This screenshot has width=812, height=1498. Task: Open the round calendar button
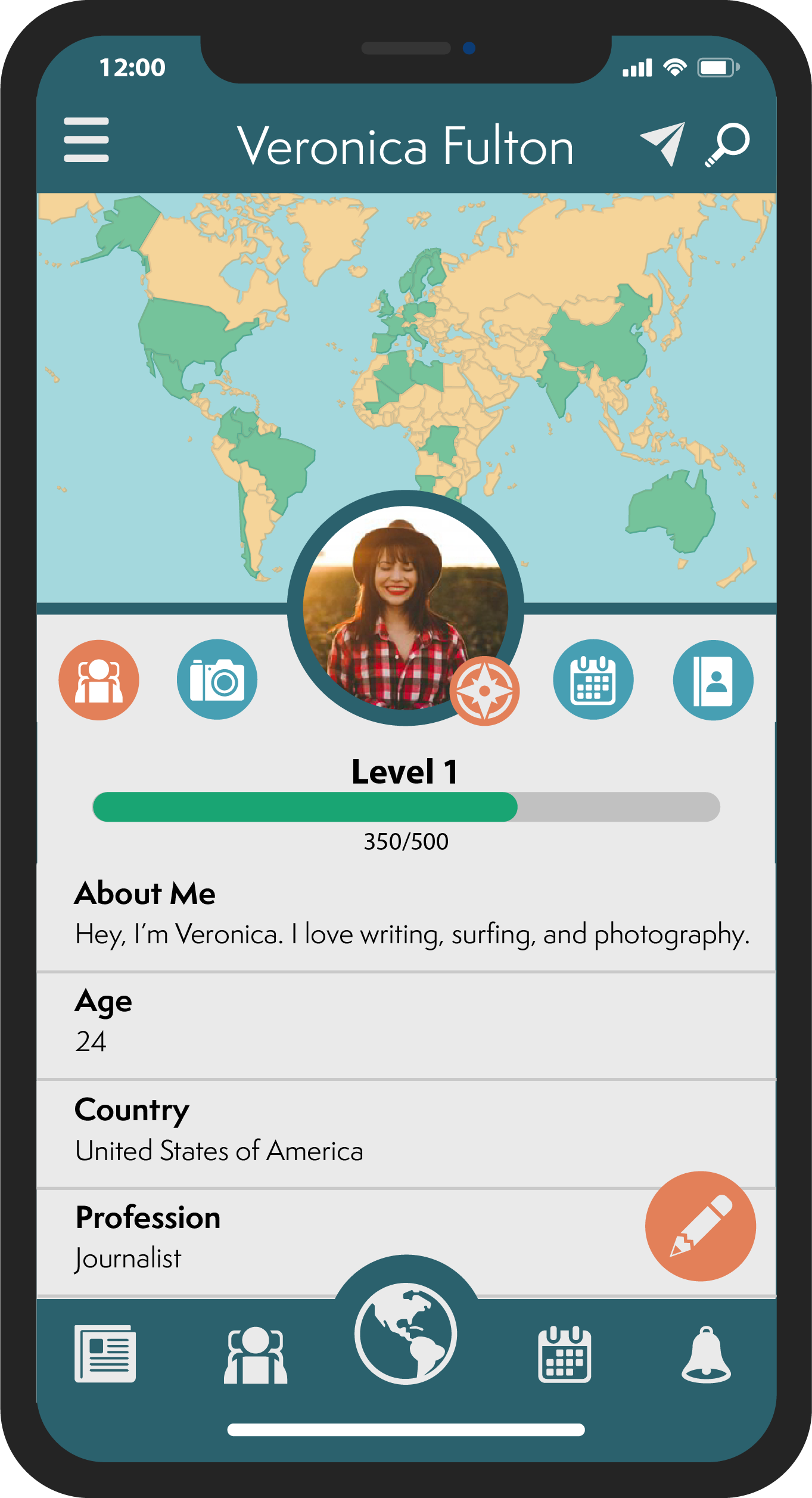click(593, 679)
